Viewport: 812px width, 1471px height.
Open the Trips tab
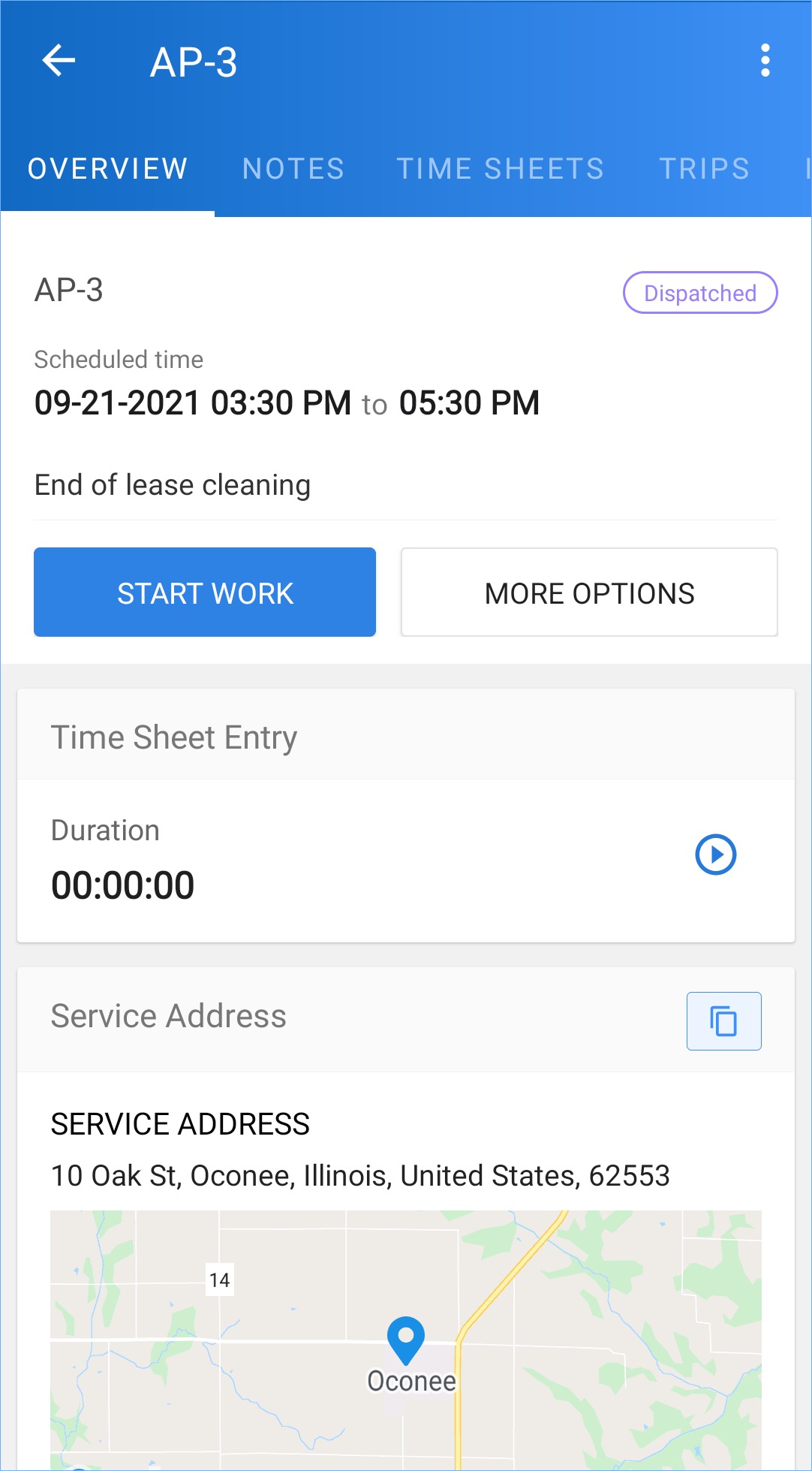704,169
